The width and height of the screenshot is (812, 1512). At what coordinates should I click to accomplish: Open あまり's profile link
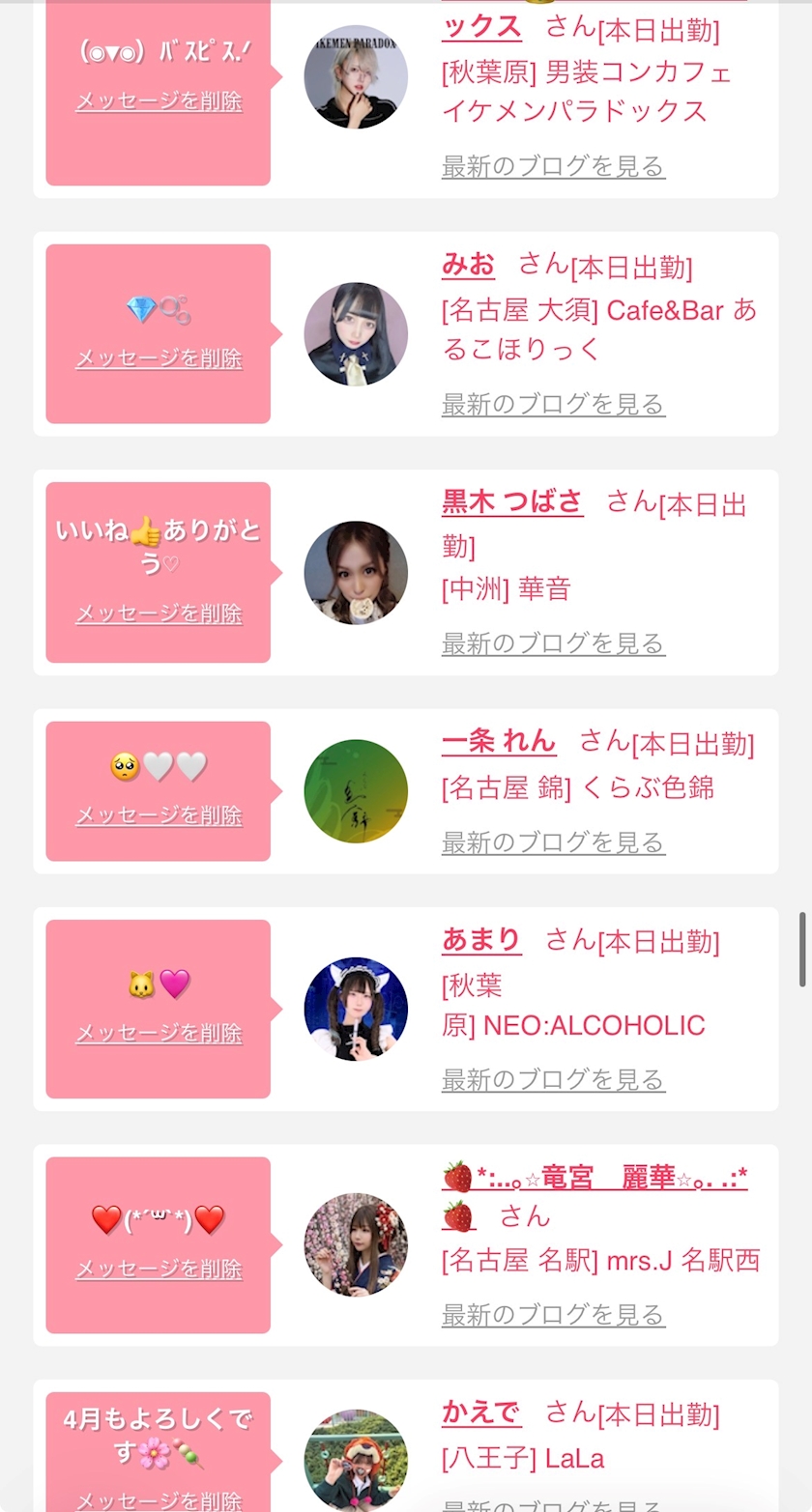pyautogui.click(x=481, y=939)
